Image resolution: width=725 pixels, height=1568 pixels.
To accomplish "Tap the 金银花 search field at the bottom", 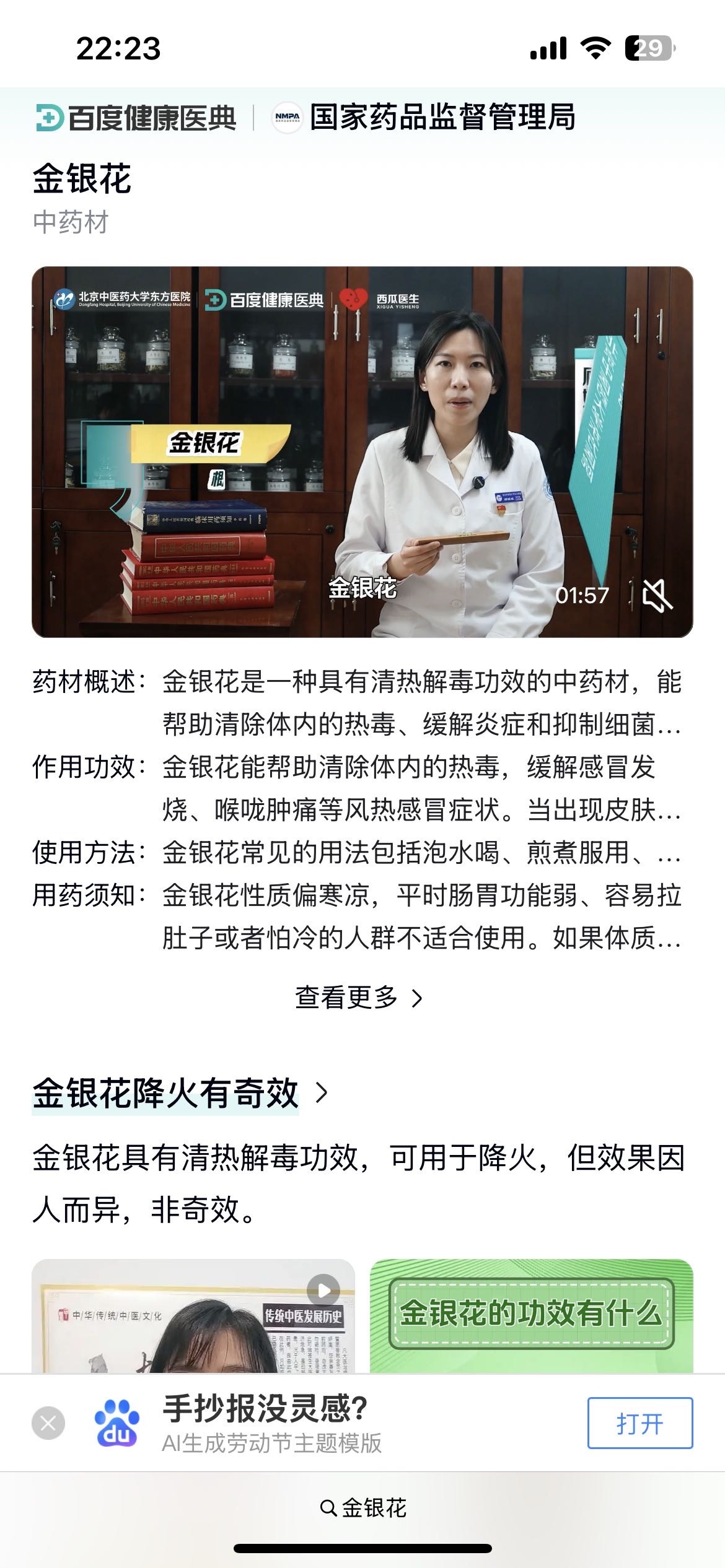I will click(363, 1508).
